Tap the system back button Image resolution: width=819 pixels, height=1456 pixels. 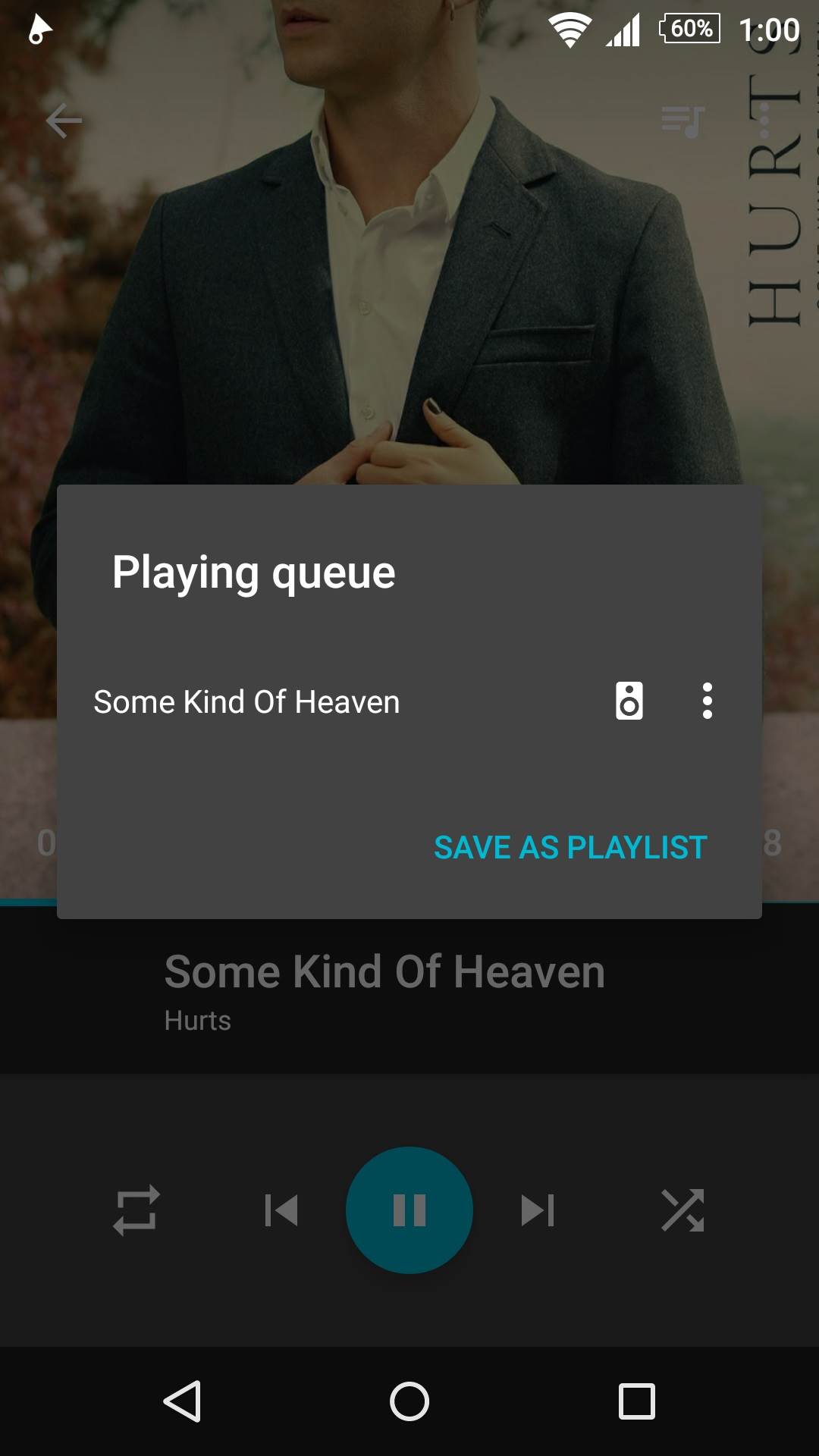coord(183,1401)
